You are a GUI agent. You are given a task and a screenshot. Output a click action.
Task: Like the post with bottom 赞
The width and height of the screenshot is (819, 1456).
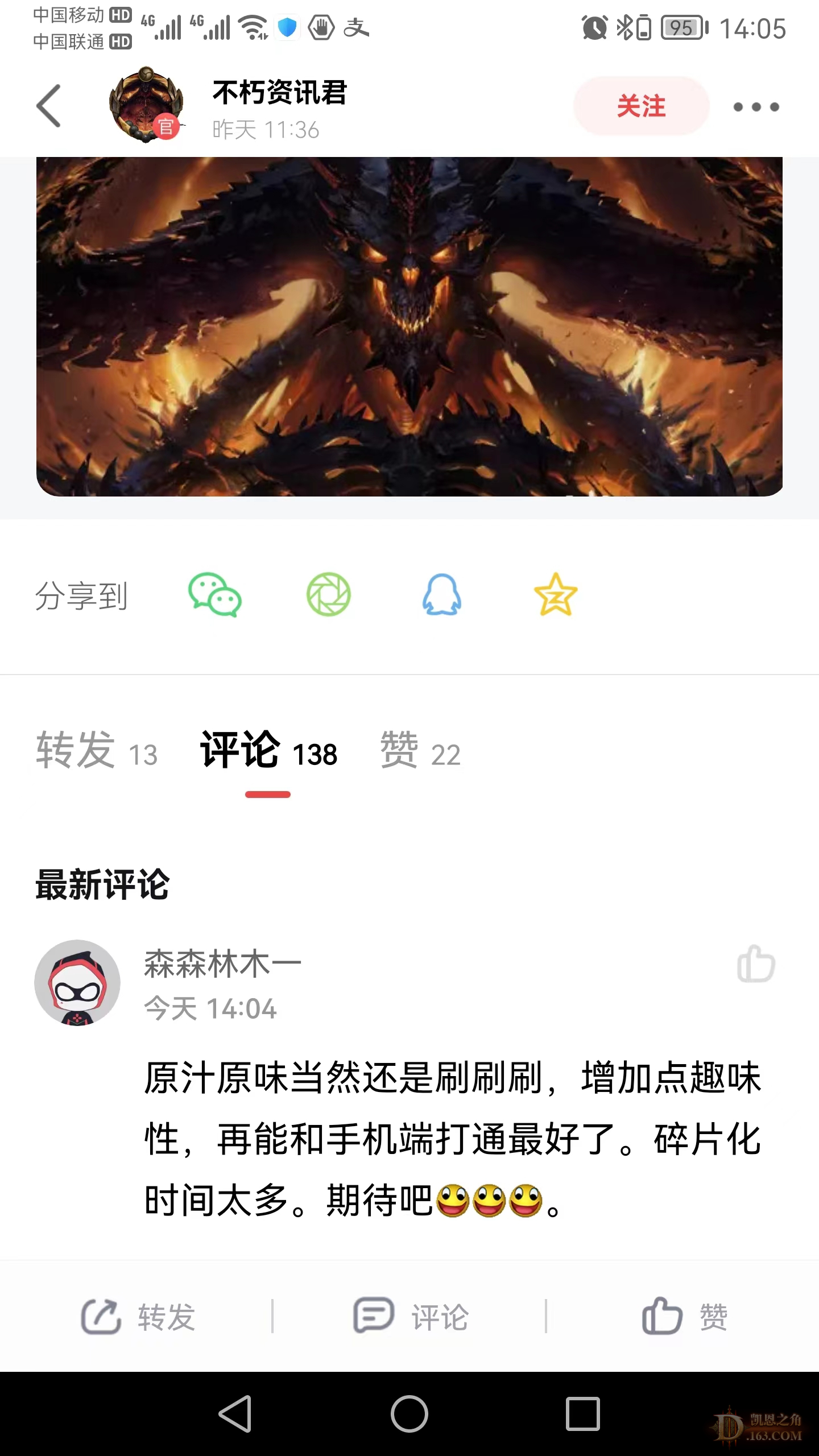(684, 1316)
